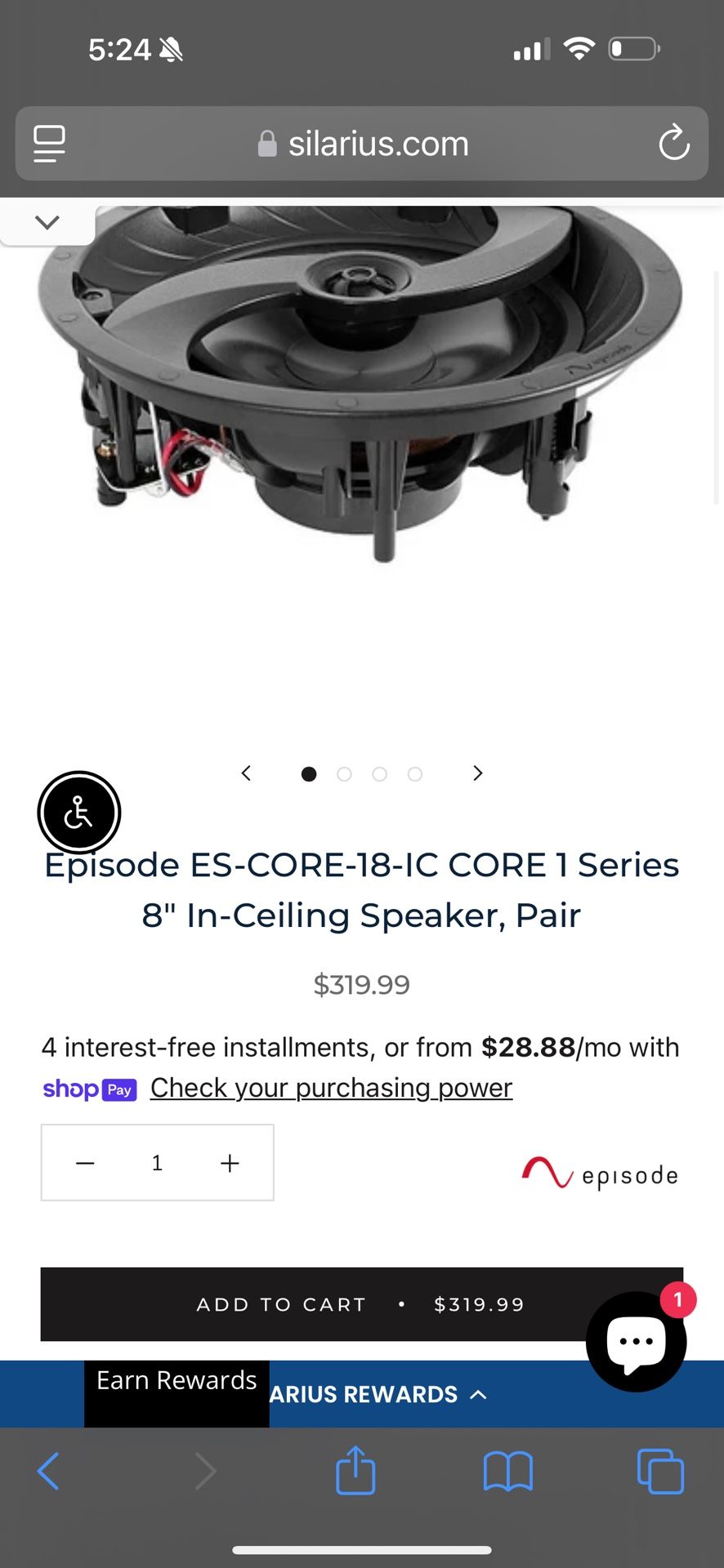The image size is (724, 1568).
Task: Expand the collapsed chevron tab
Action: click(x=47, y=222)
